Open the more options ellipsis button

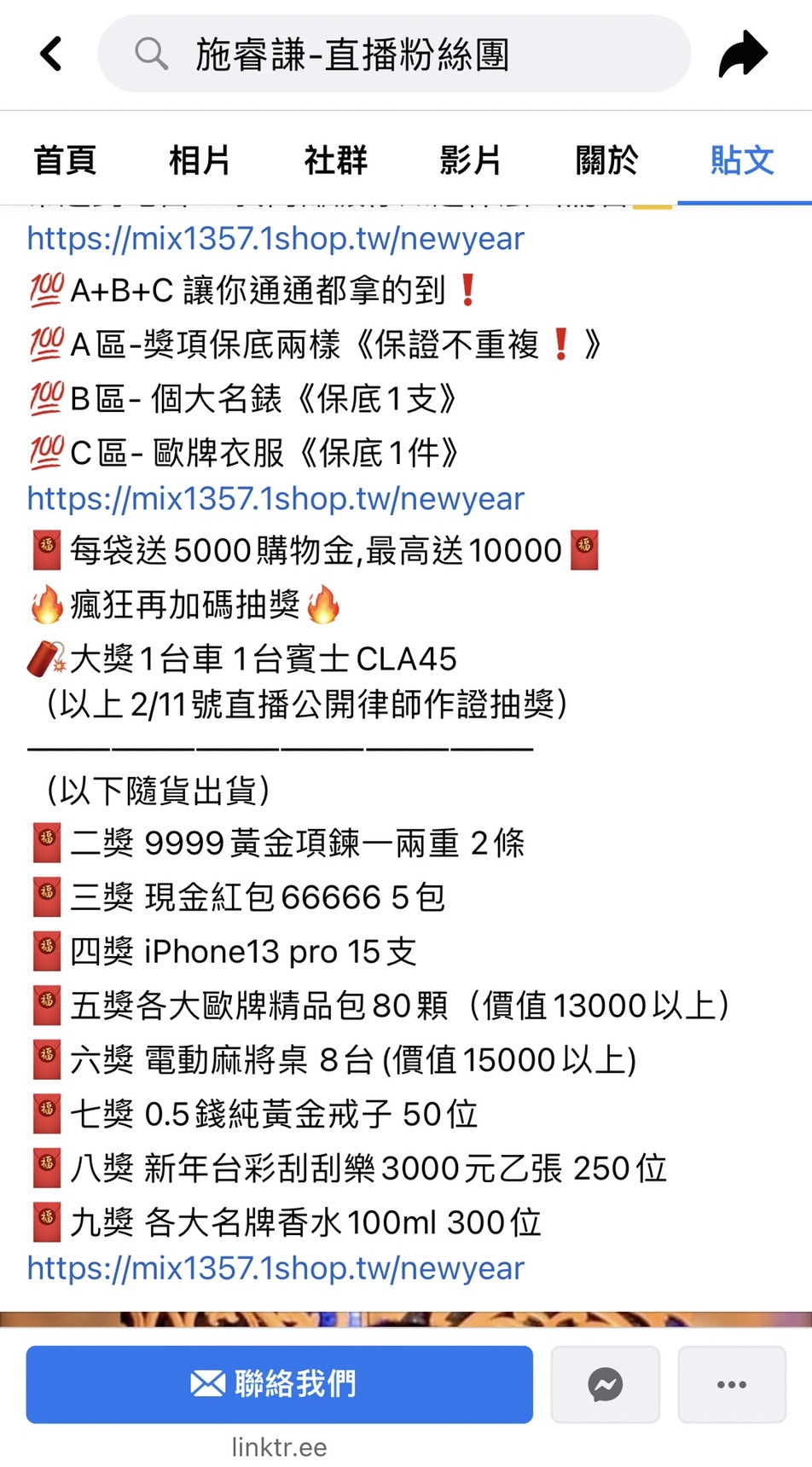(732, 1384)
